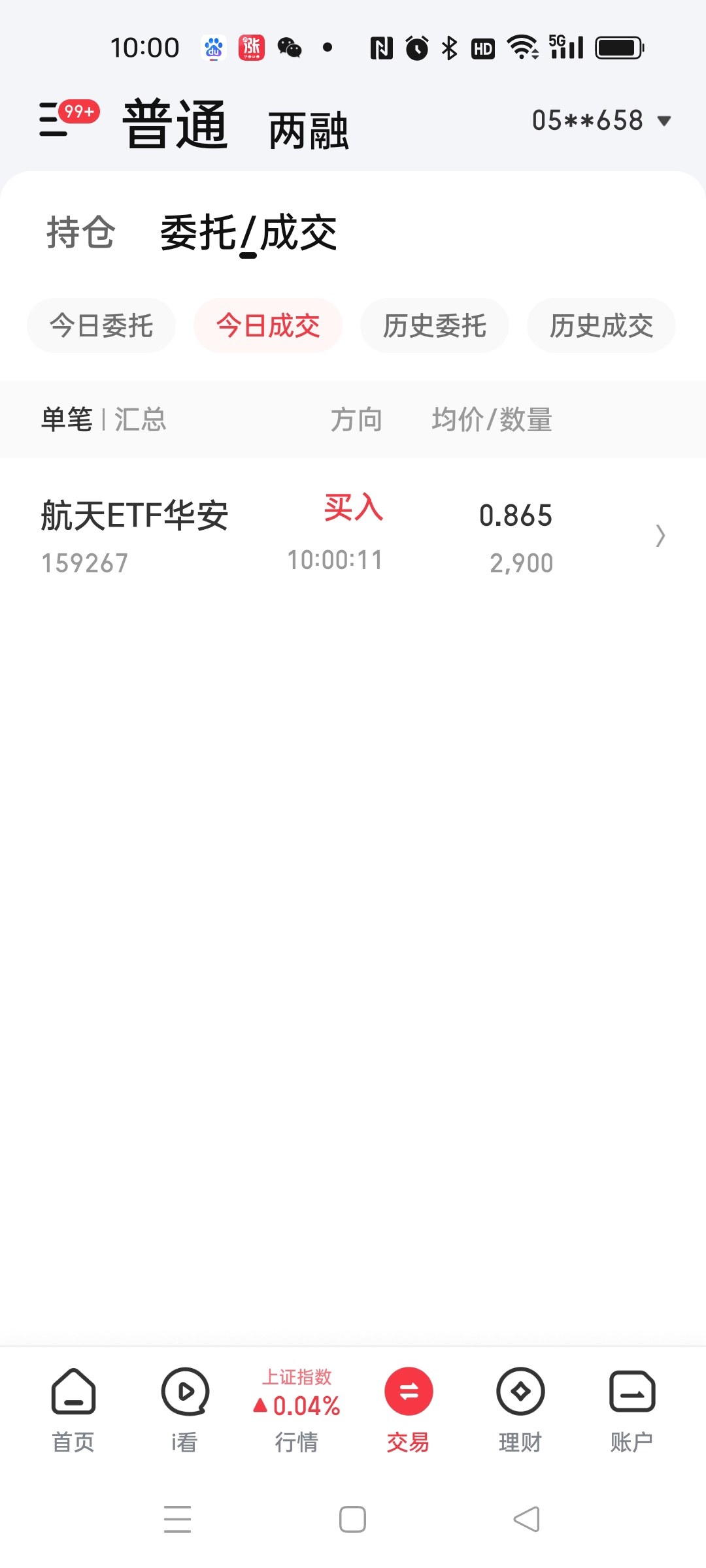The image size is (706, 1568).
Task: Expand the account 05**658 dropdown
Action: pos(601,121)
